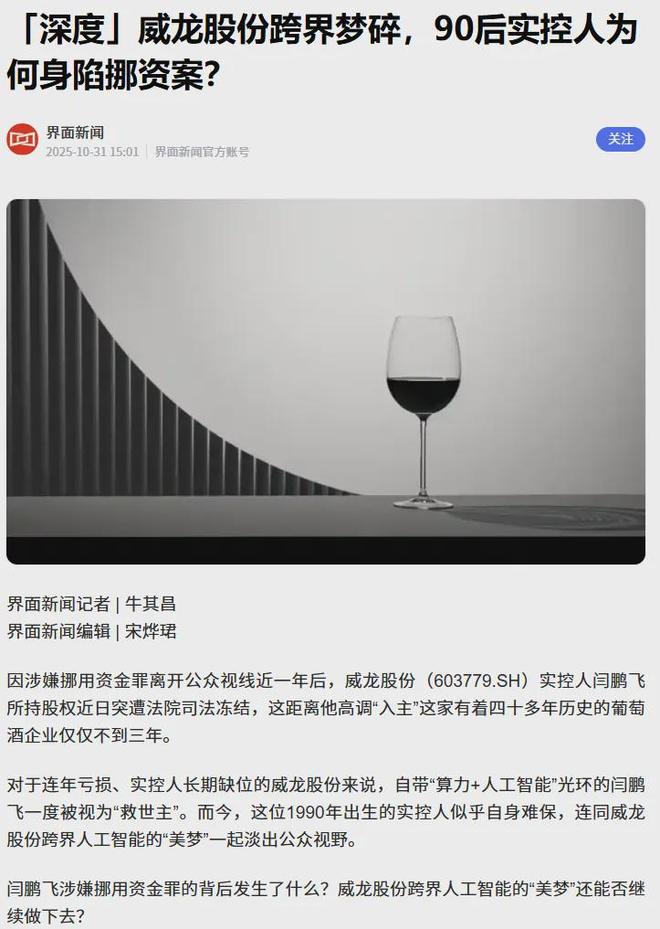View the 界面新闻 author name profile
Image resolution: width=660 pixels, height=929 pixels.
[75, 132]
